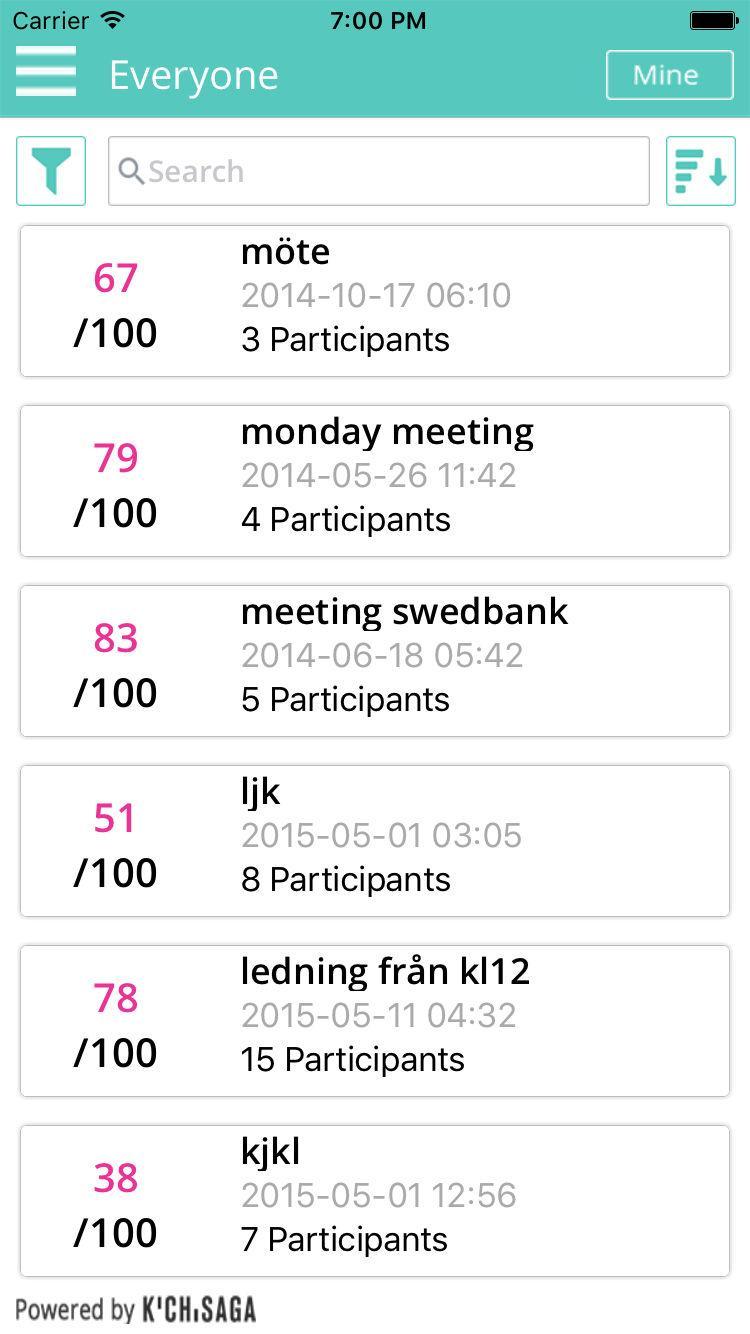Tap the Search field
This screenshot has height=1334, width=750.
point(378,171)
